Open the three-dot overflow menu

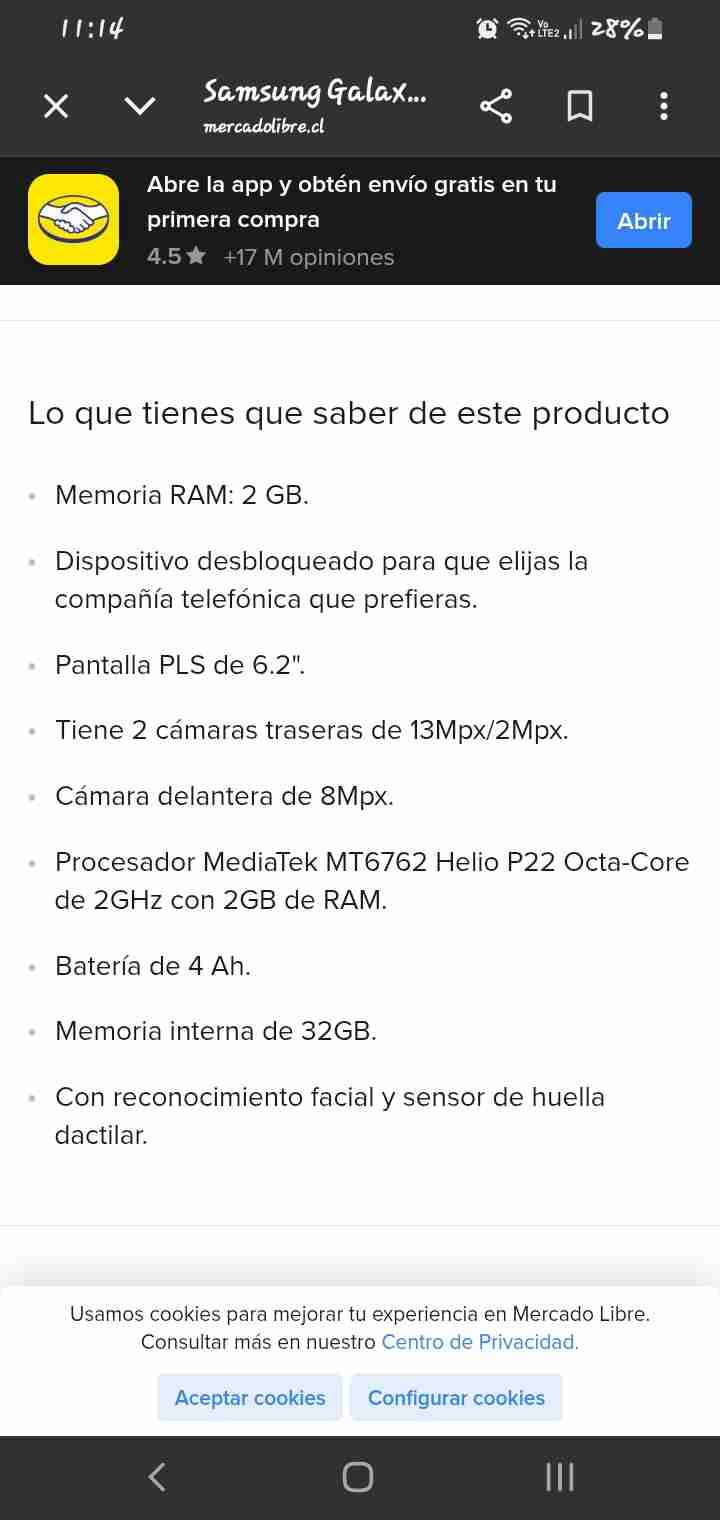click(663, 106)
